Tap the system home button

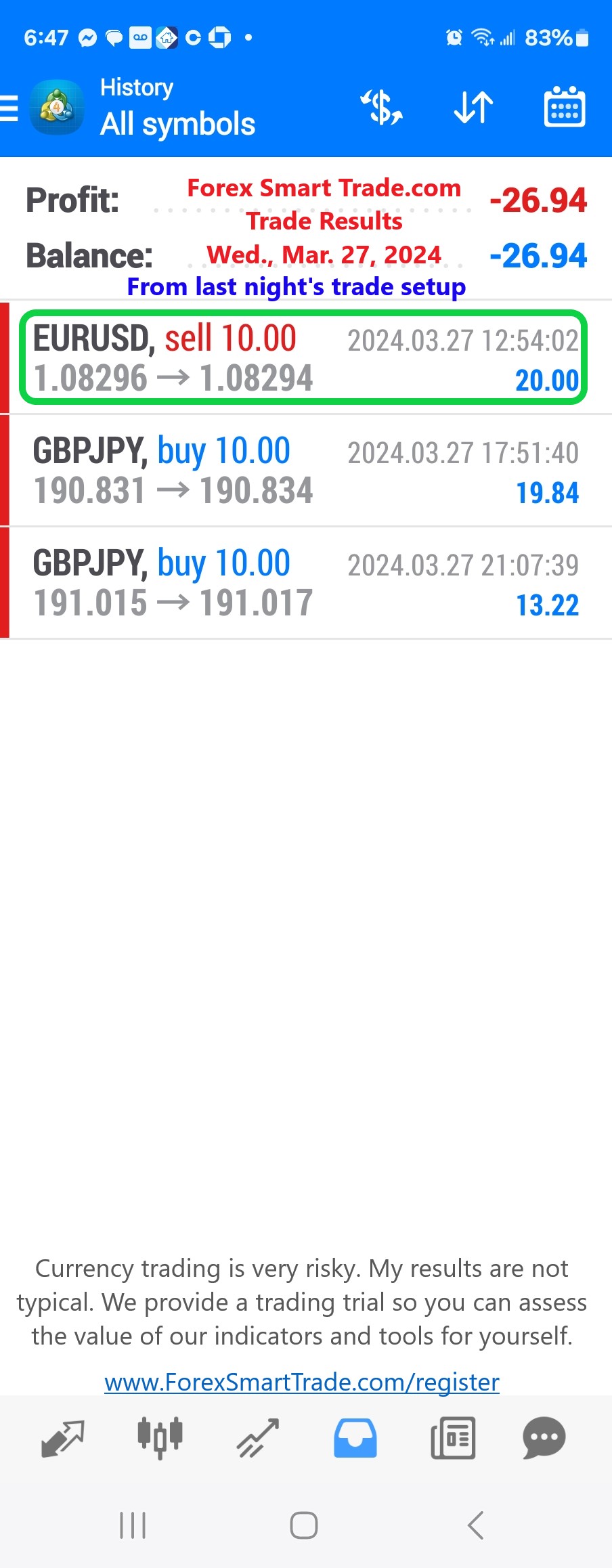pos(304,1525)
